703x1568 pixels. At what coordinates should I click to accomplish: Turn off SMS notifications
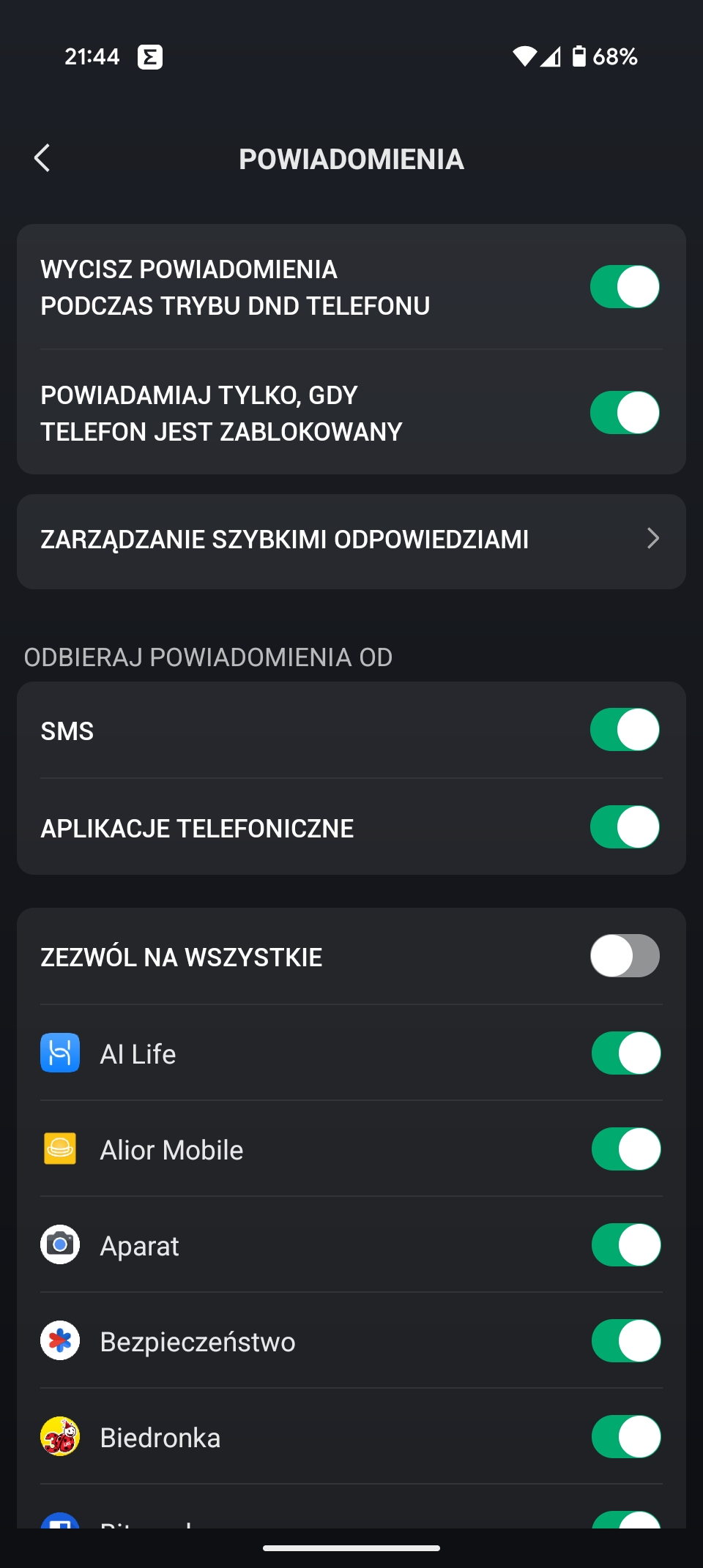[x=625, y=730]
